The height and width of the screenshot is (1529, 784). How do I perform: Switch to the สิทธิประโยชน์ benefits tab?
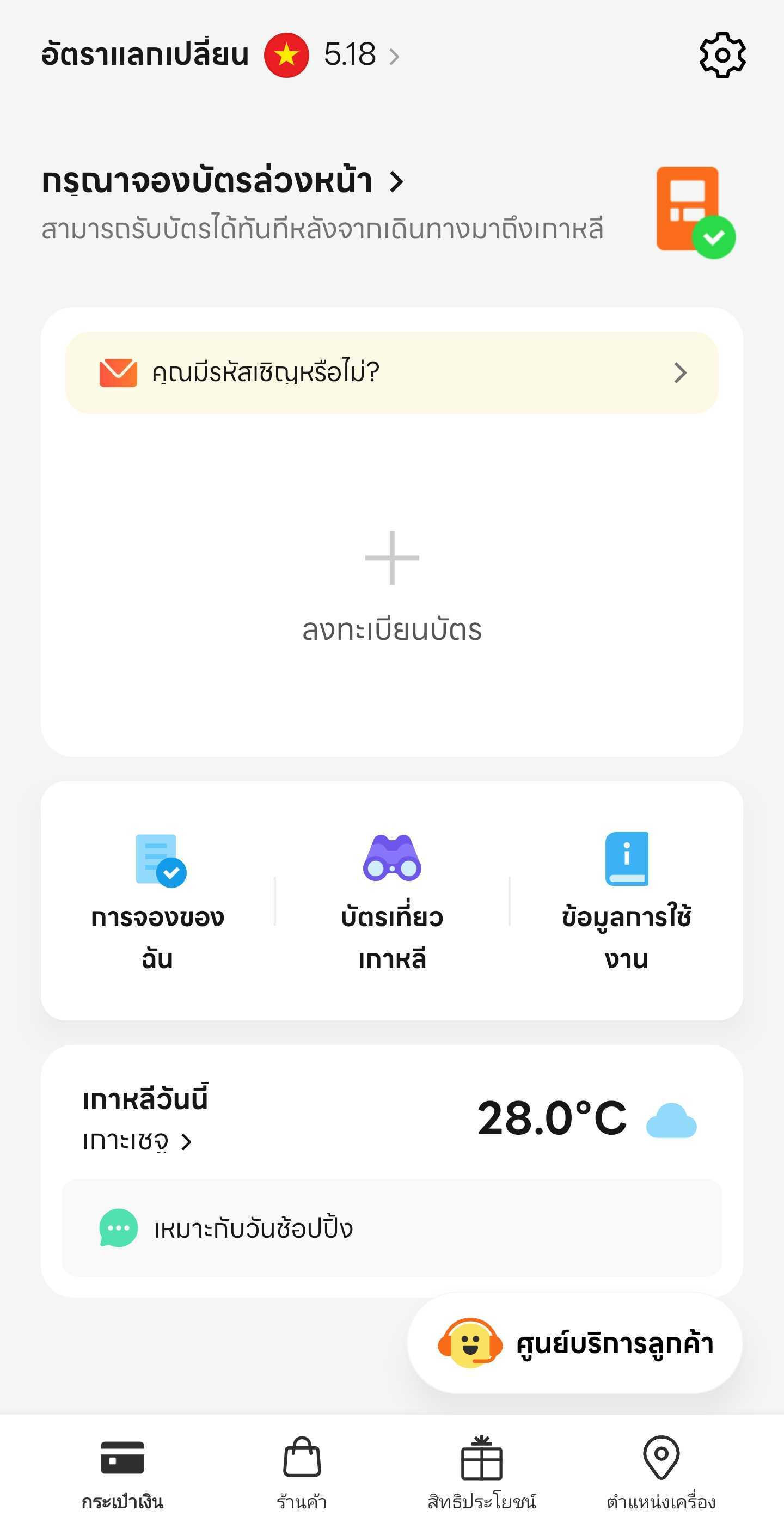(x=482, y=1472)
